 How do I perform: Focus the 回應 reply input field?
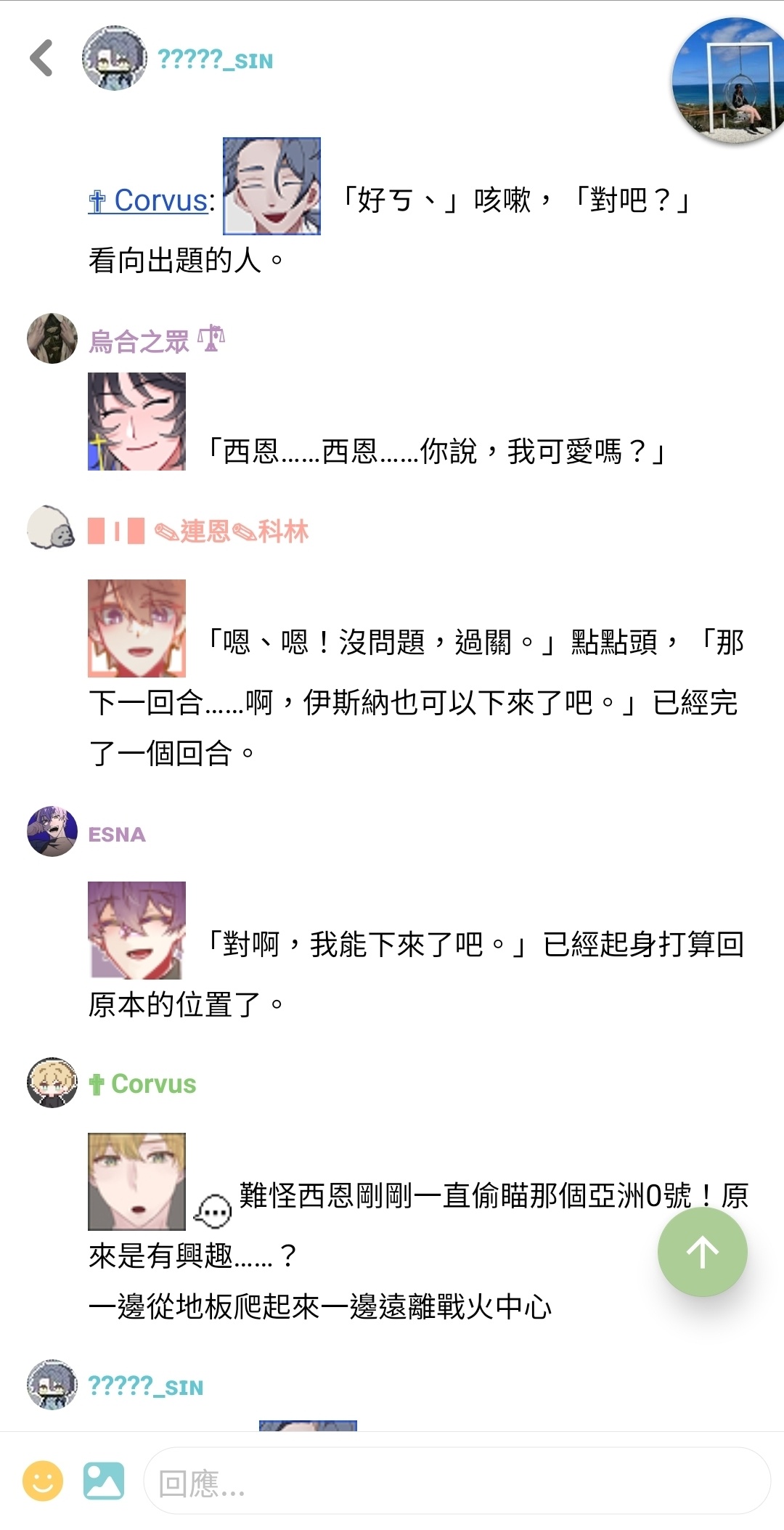[457, 1481]
